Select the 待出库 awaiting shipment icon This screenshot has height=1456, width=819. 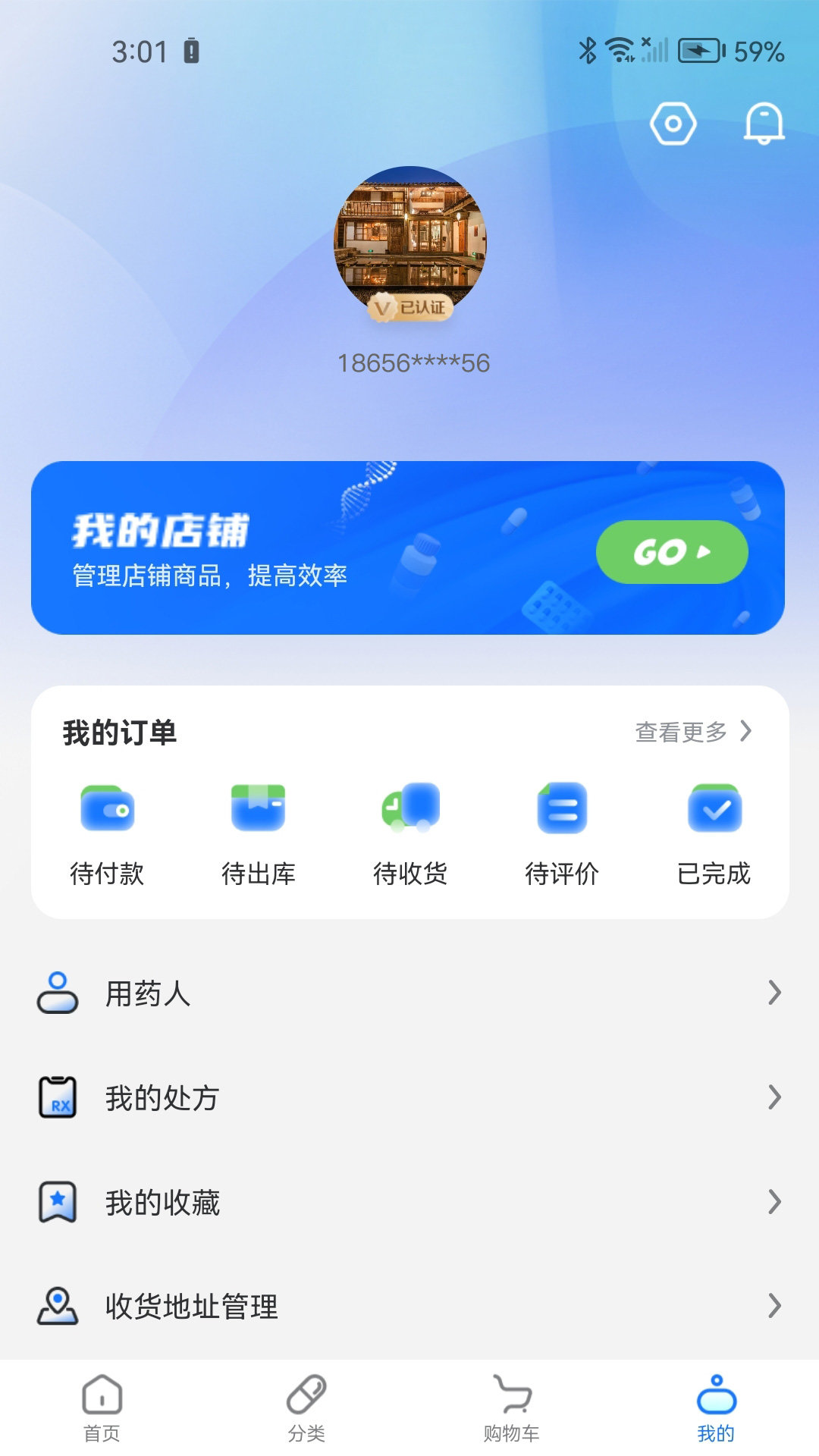258,809
